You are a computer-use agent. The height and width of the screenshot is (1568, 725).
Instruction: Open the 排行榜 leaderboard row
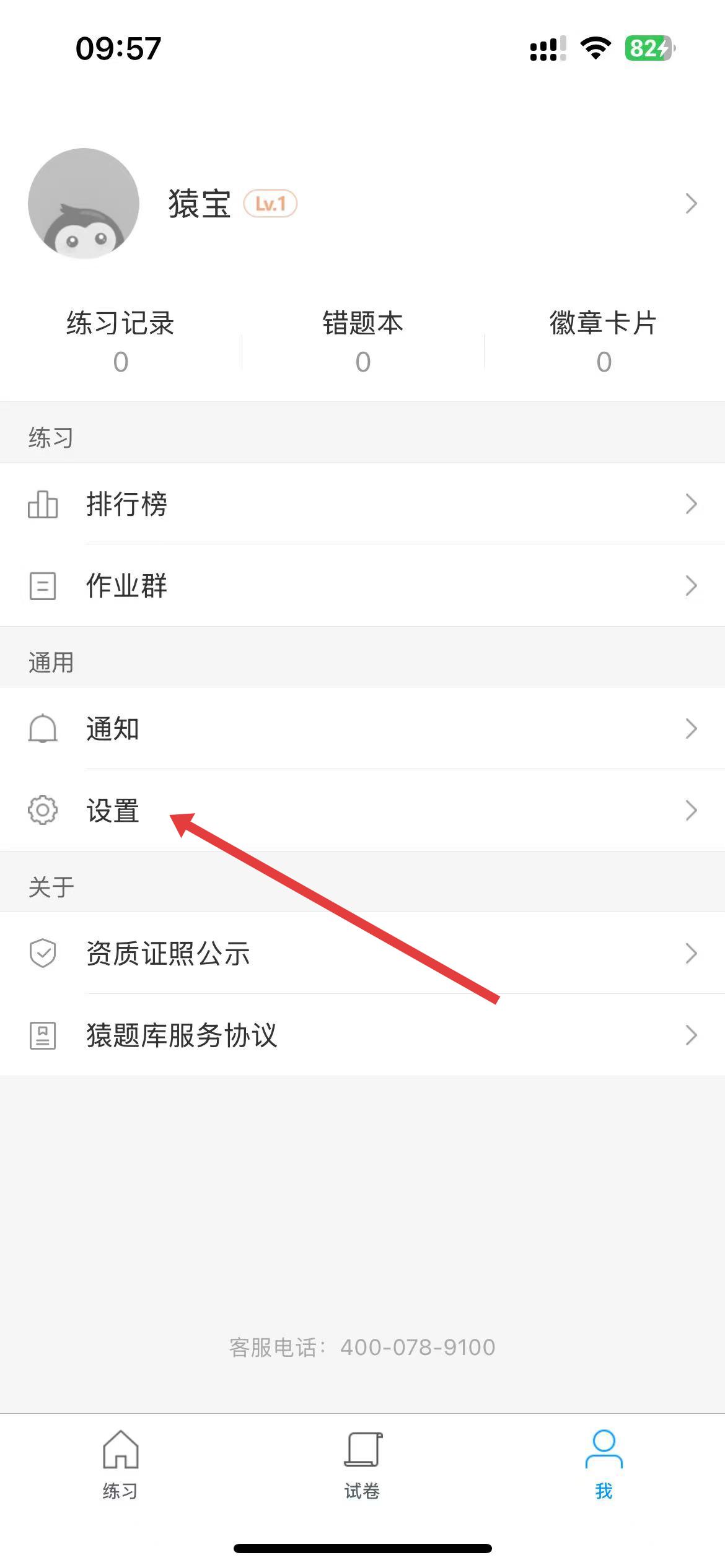[x=362, y=503]
